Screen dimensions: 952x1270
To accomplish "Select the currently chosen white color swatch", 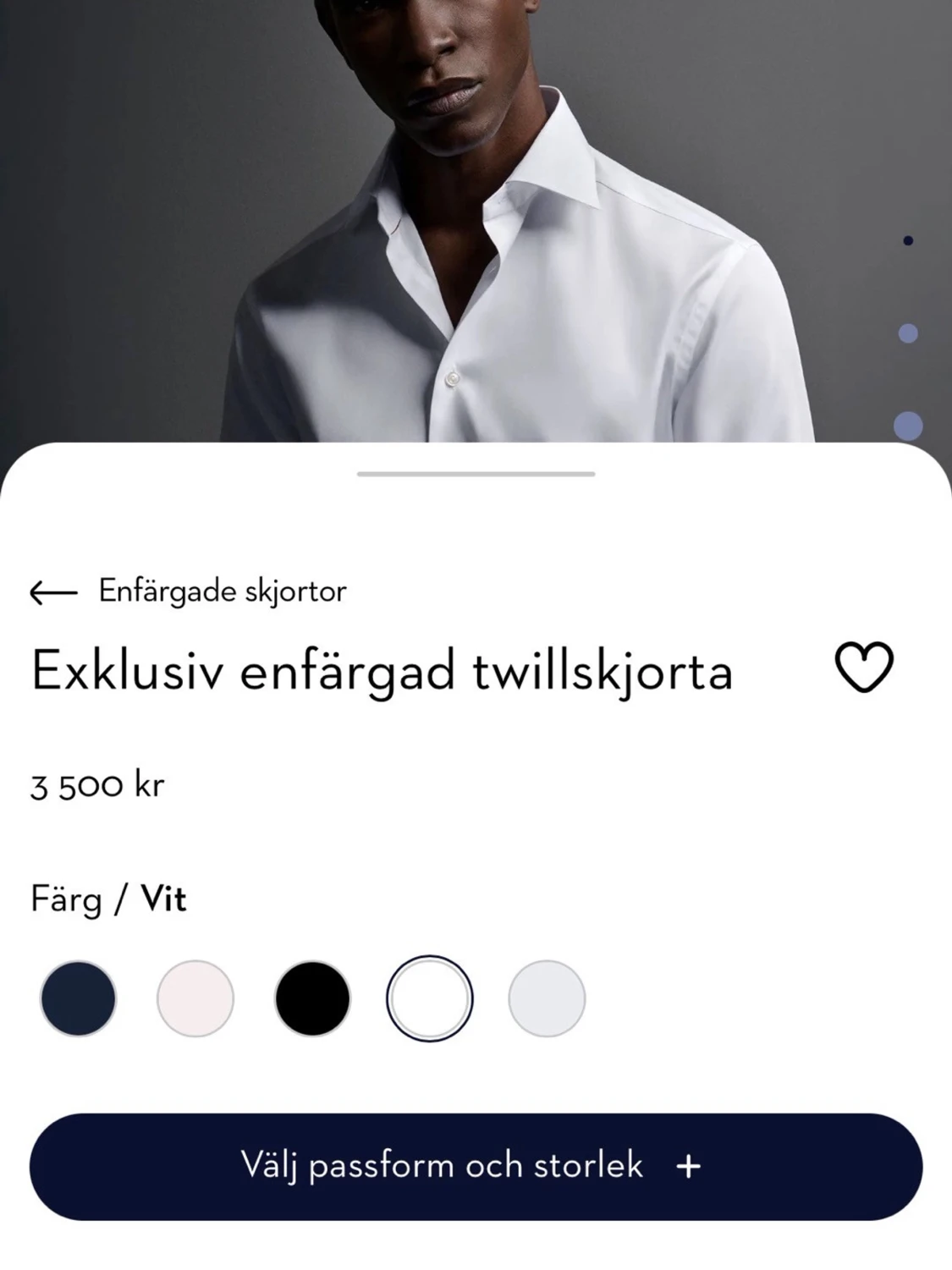I will tap(430, 998).
